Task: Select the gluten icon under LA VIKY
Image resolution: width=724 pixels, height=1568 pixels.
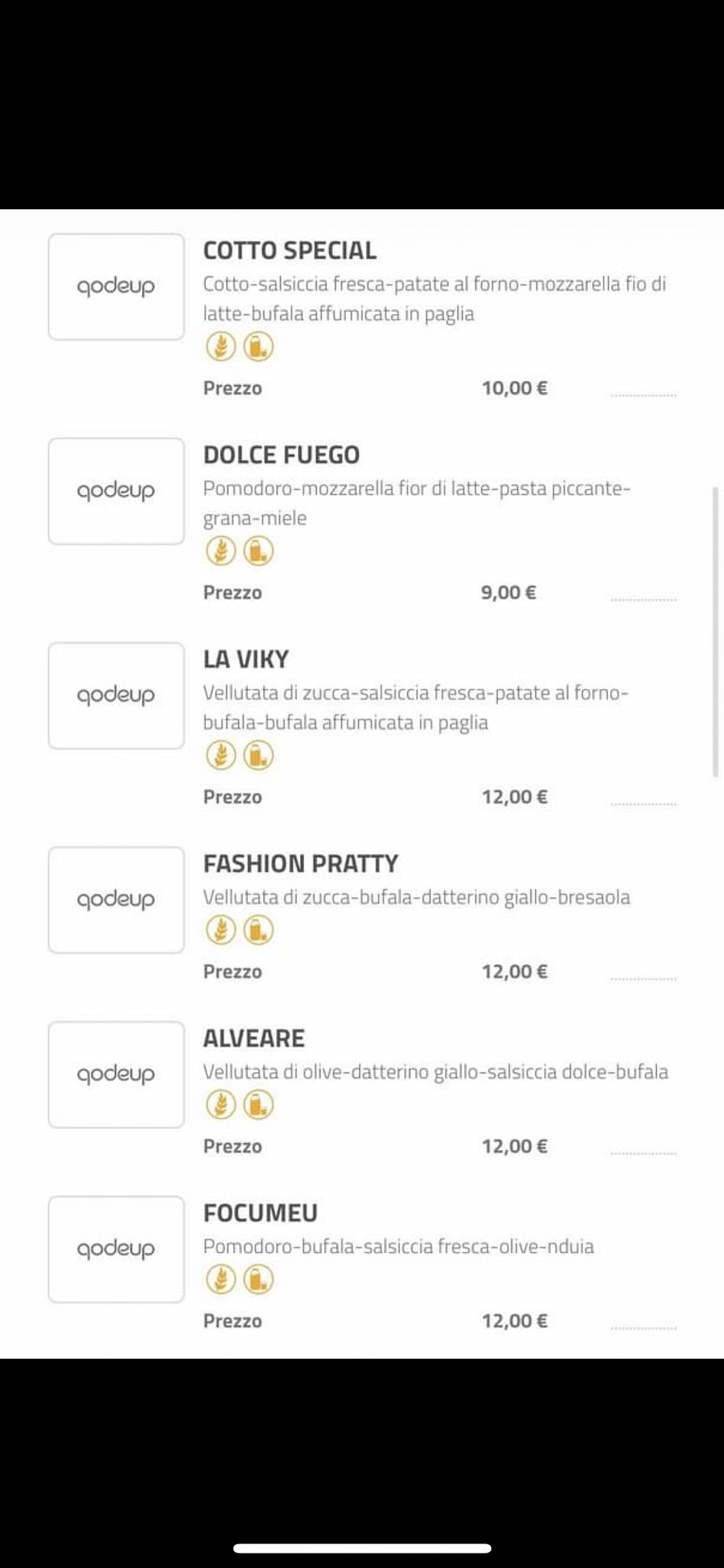Action: coord(220,756)
